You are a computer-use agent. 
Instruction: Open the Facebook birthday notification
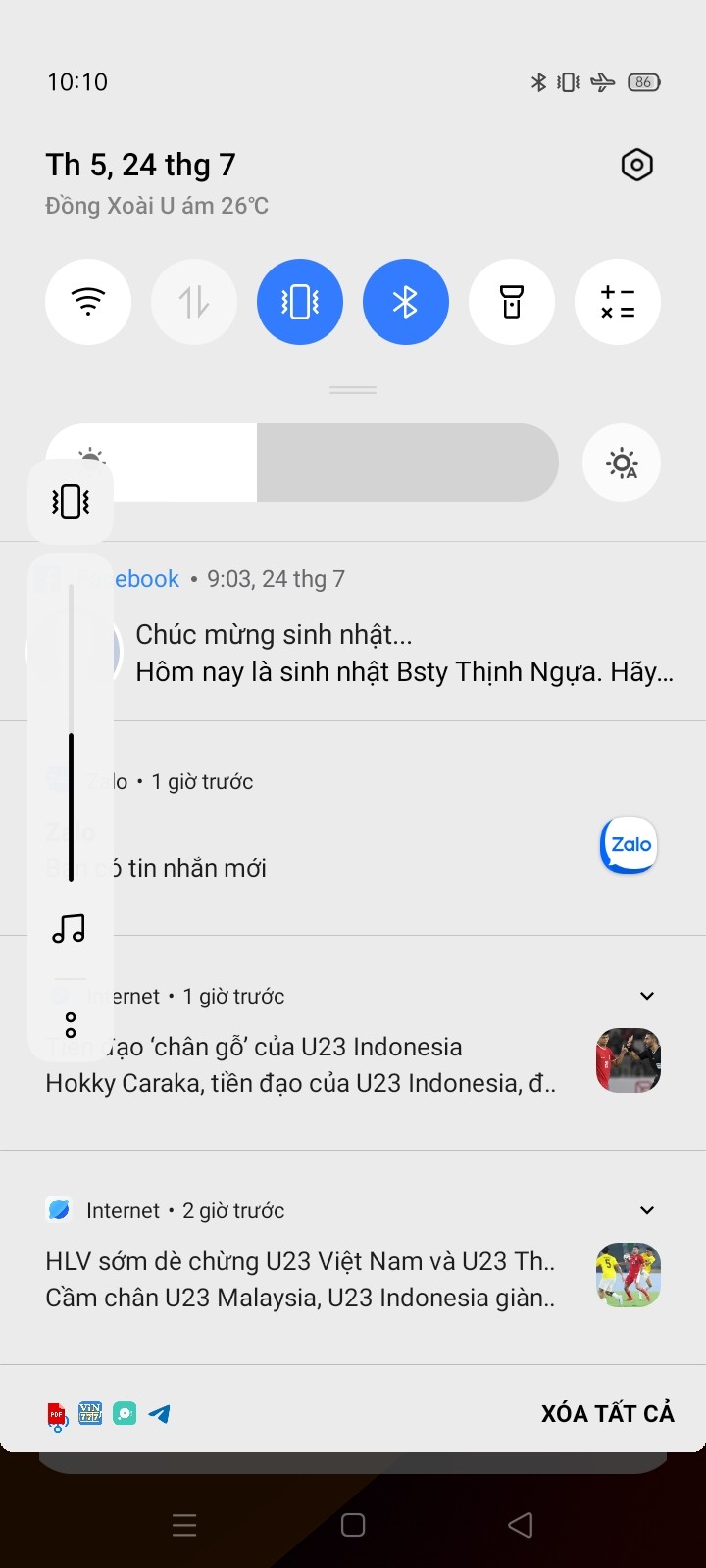pos(353,631)
